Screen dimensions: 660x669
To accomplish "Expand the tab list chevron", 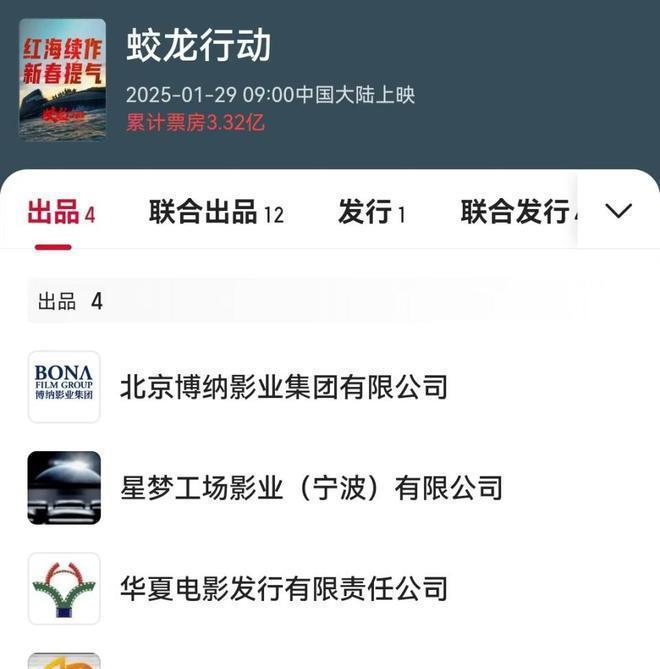I will [619, 211].
